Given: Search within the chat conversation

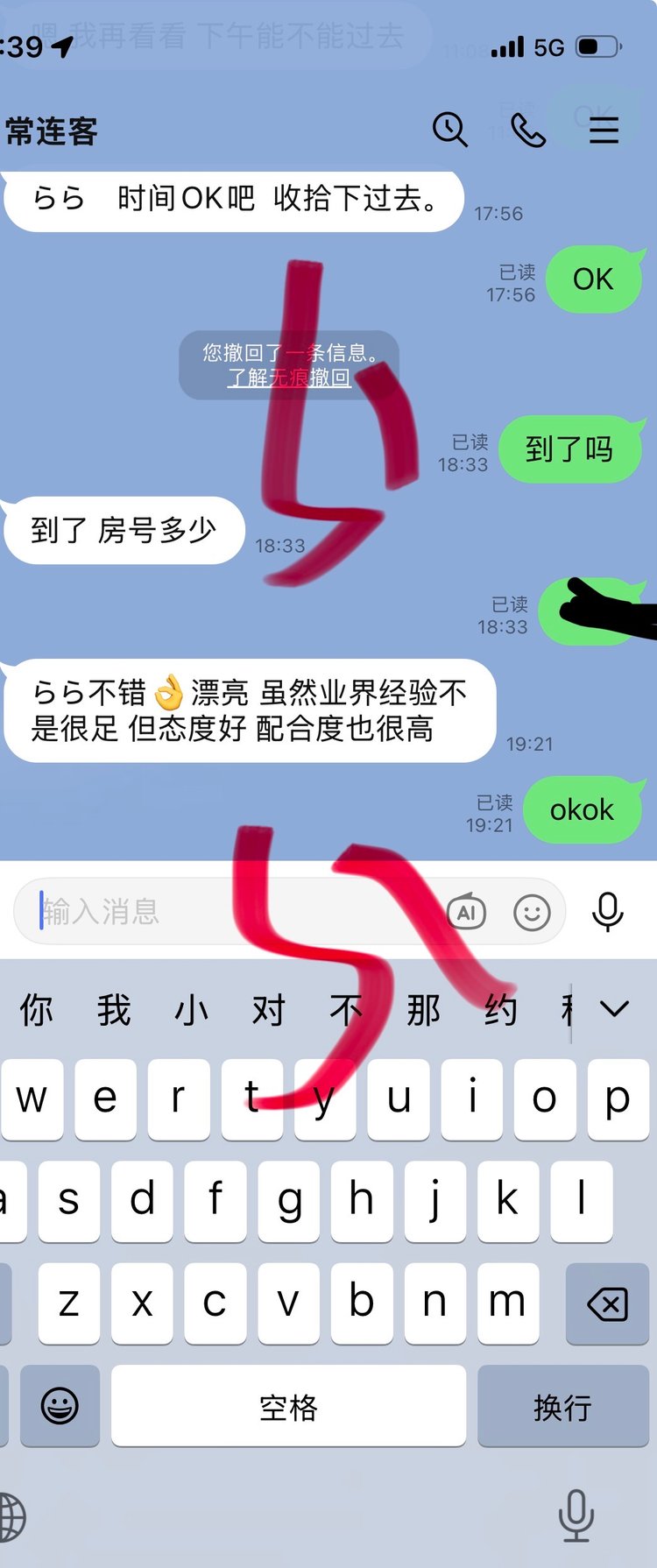Looking at the screenshot, I should [450, 130].
